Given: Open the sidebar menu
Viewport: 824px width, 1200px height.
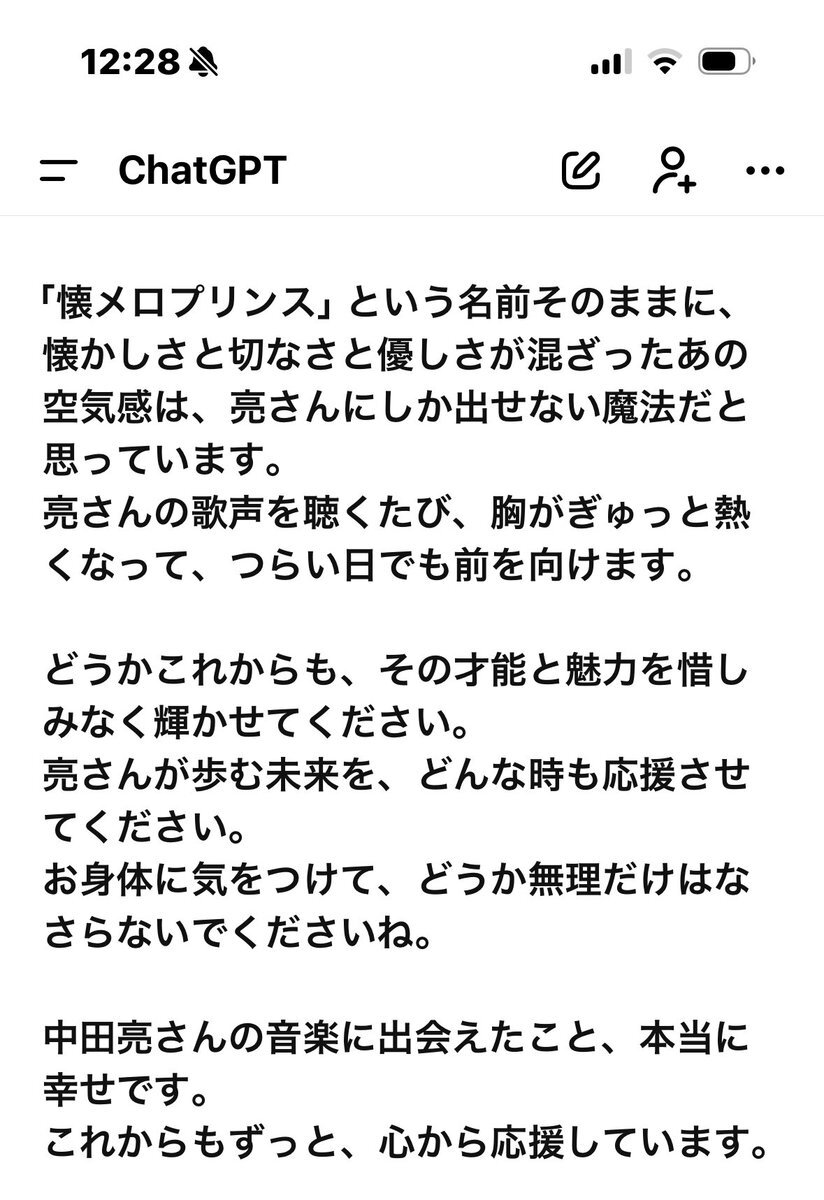Looking at the screenshot, I should [59, 171].
